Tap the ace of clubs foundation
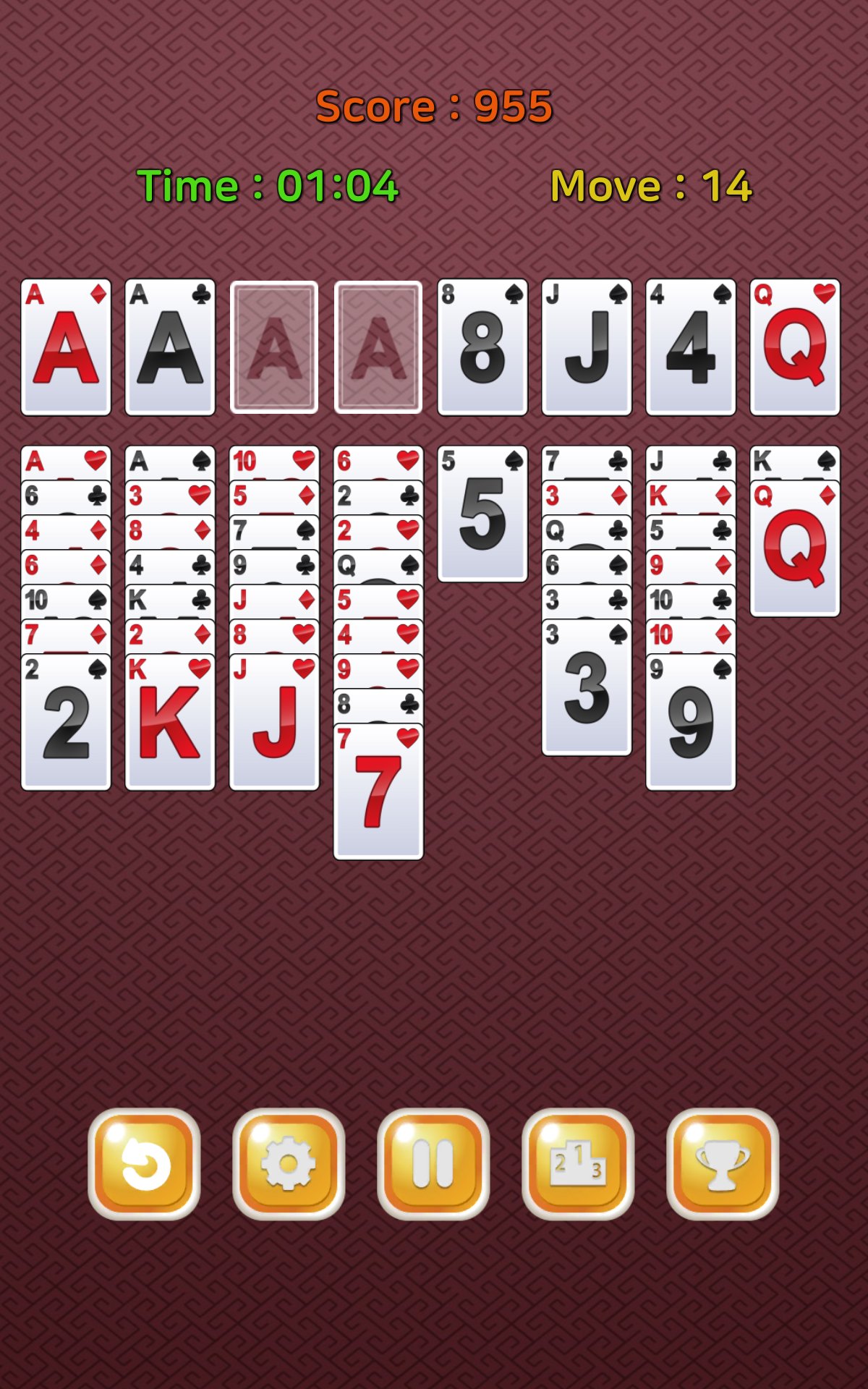The image size is (868, 1389). 170,347
